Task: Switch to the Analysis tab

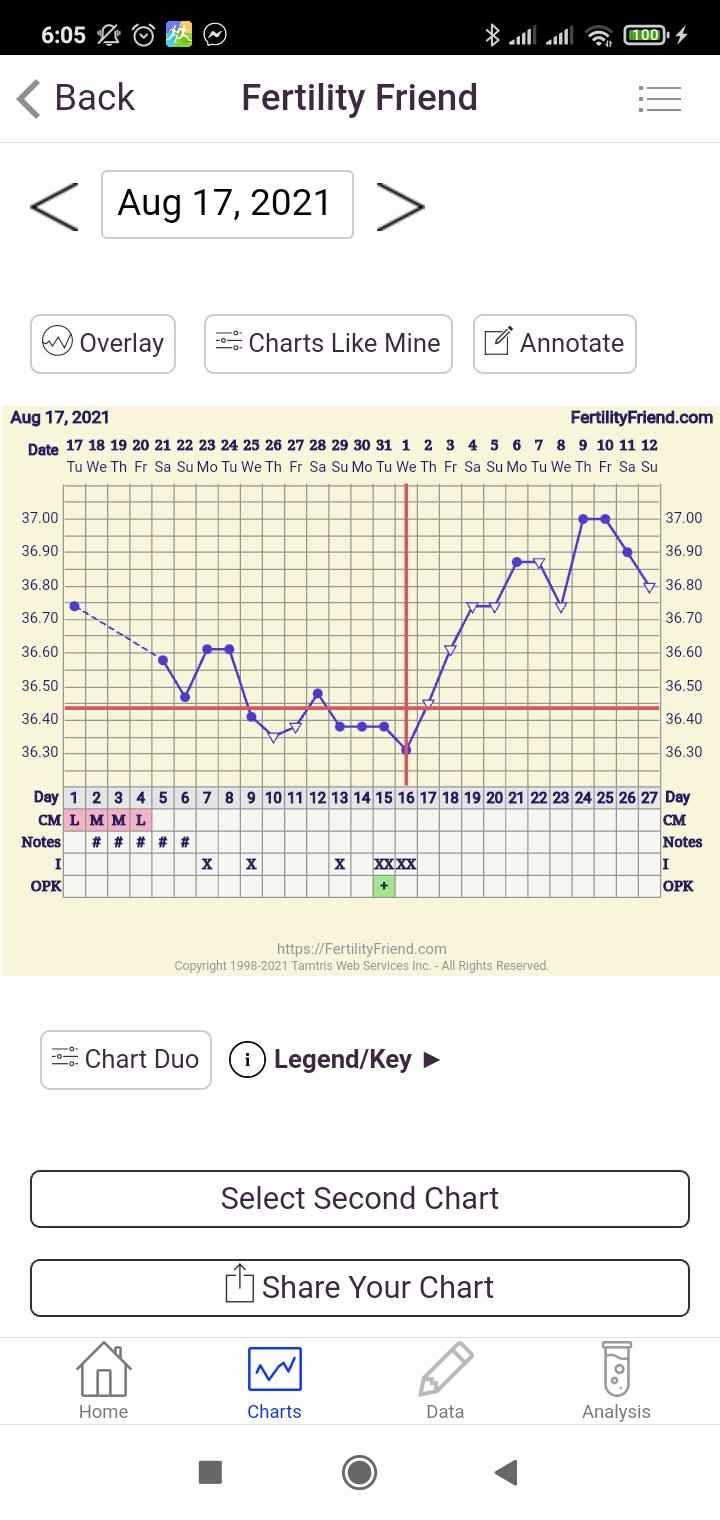Action: (616, 1382)
